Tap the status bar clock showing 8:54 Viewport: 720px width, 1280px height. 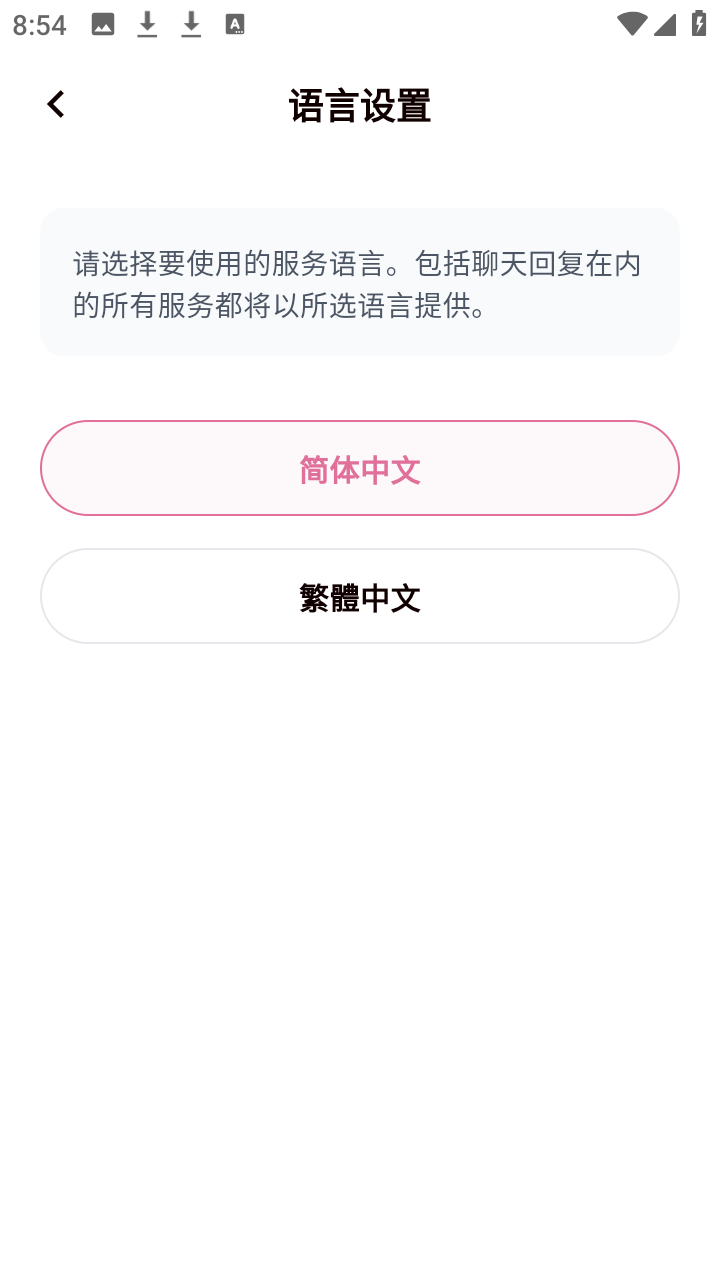pos(39,24)
